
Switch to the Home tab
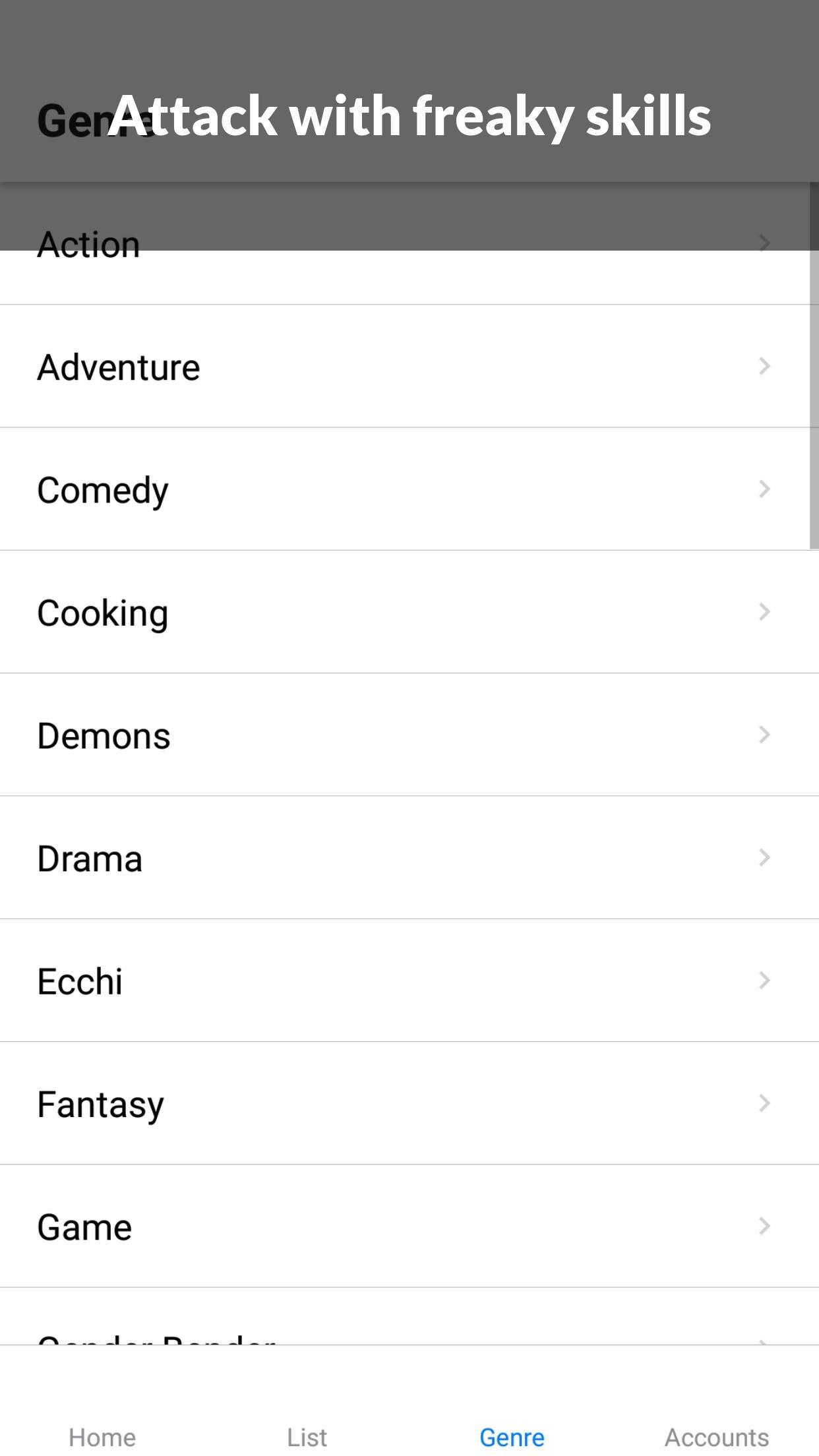point(102,1437)
